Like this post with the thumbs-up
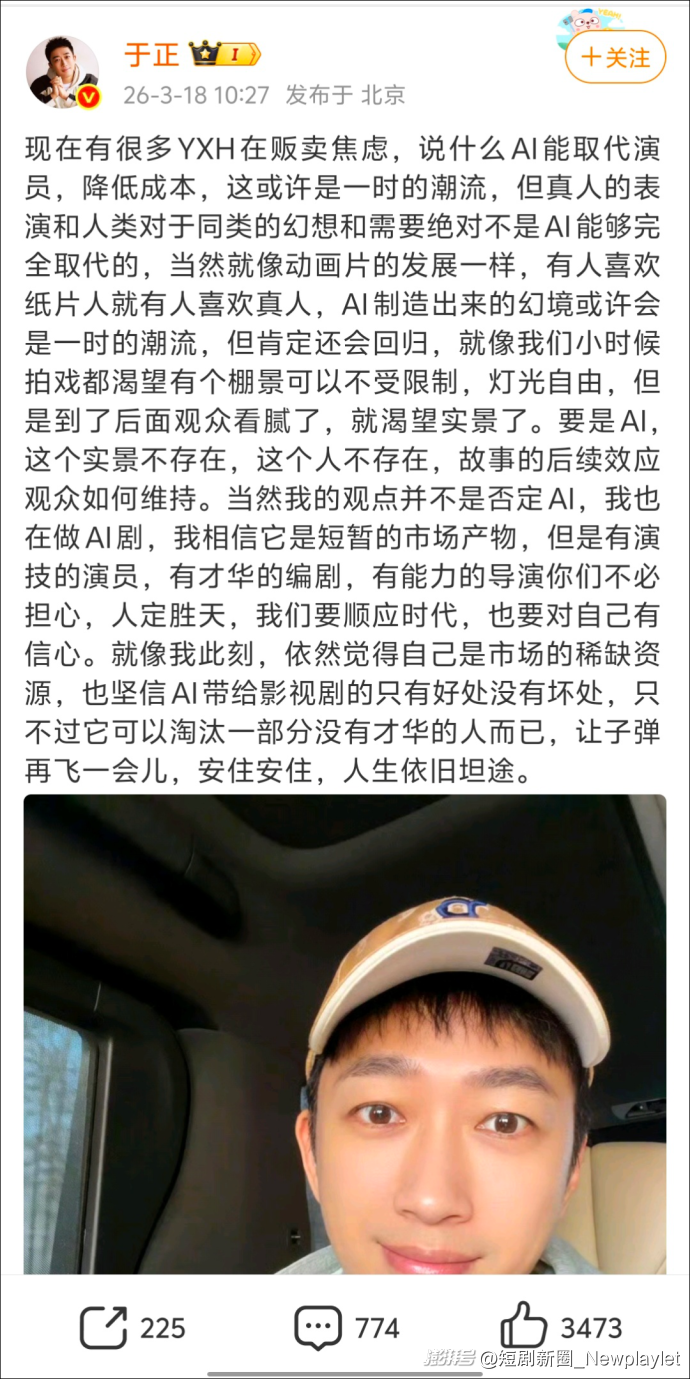 [524, 1327]
